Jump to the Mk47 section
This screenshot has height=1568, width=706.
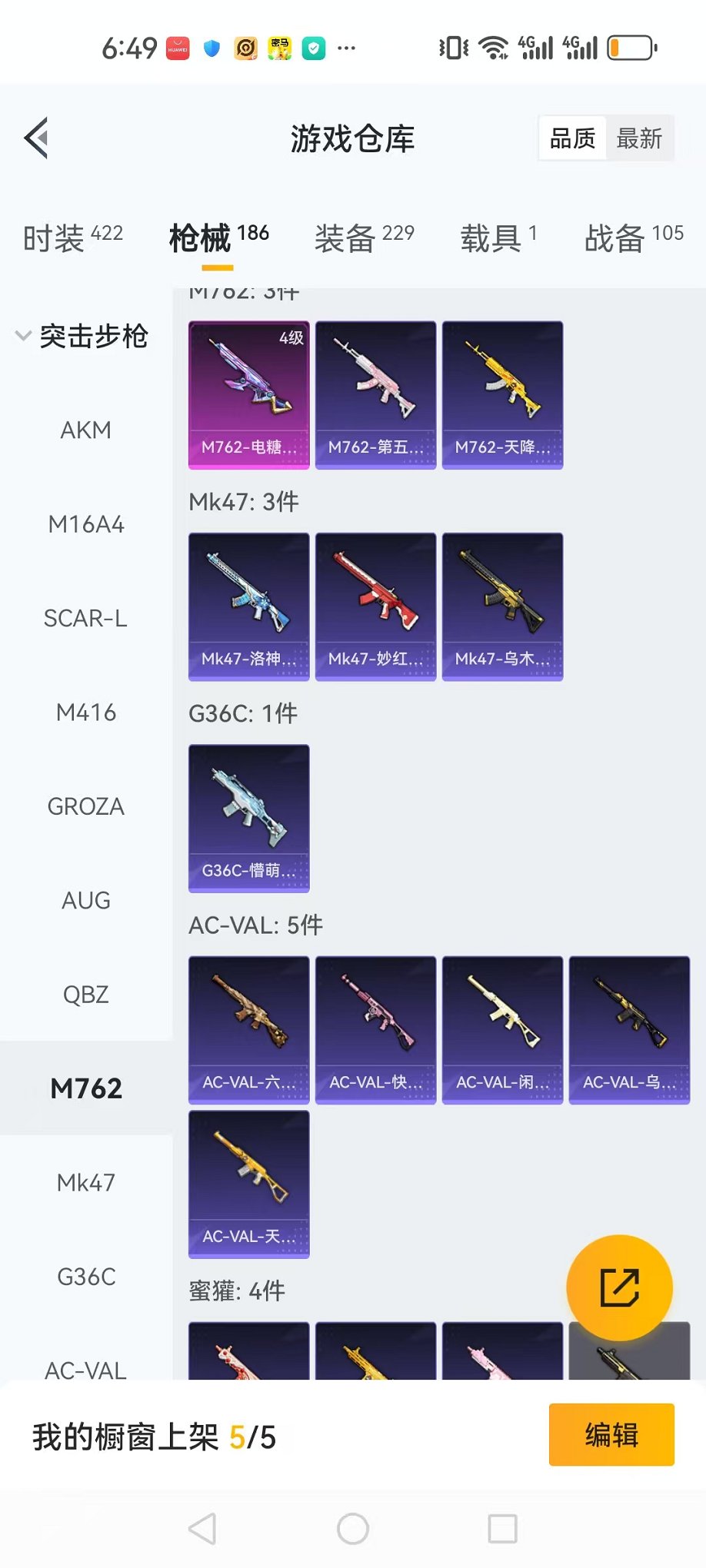[85, 1182]
